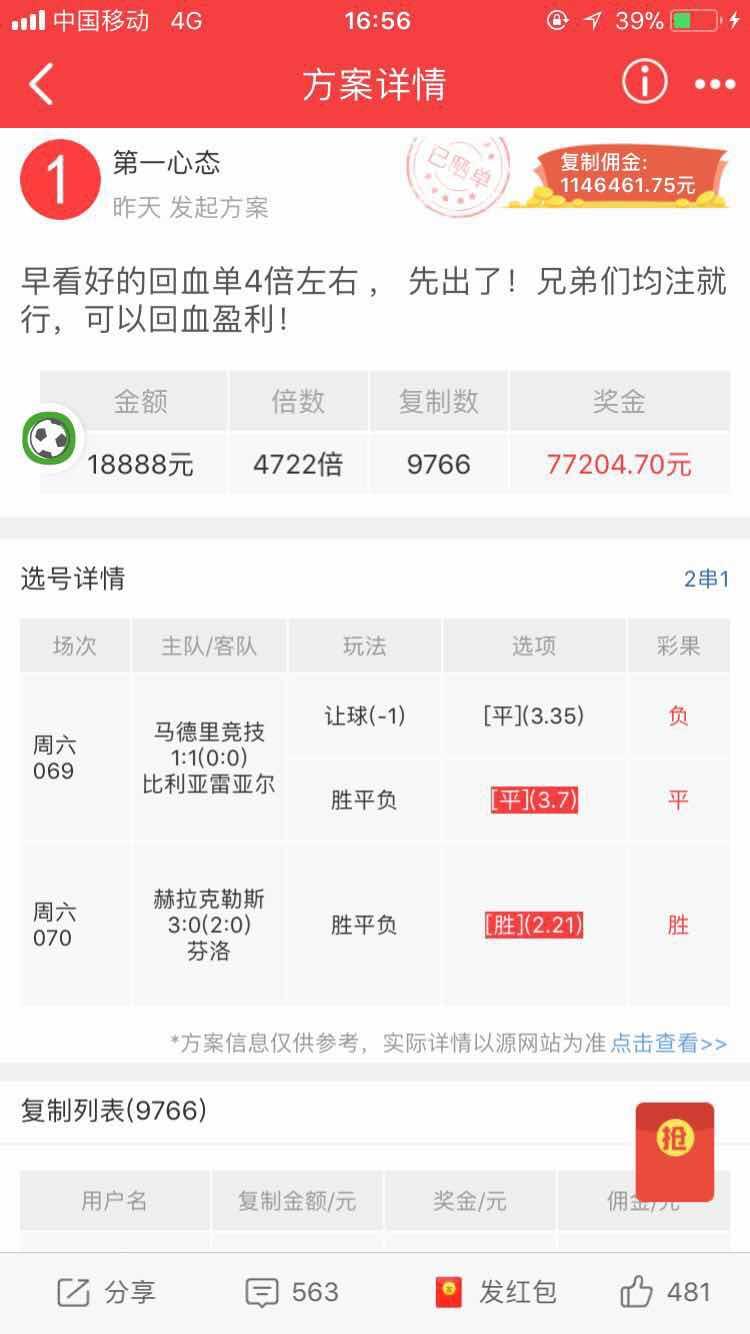Expand details for match 周六070
This screenshot has height=1334, width=750.
[74, 925]
